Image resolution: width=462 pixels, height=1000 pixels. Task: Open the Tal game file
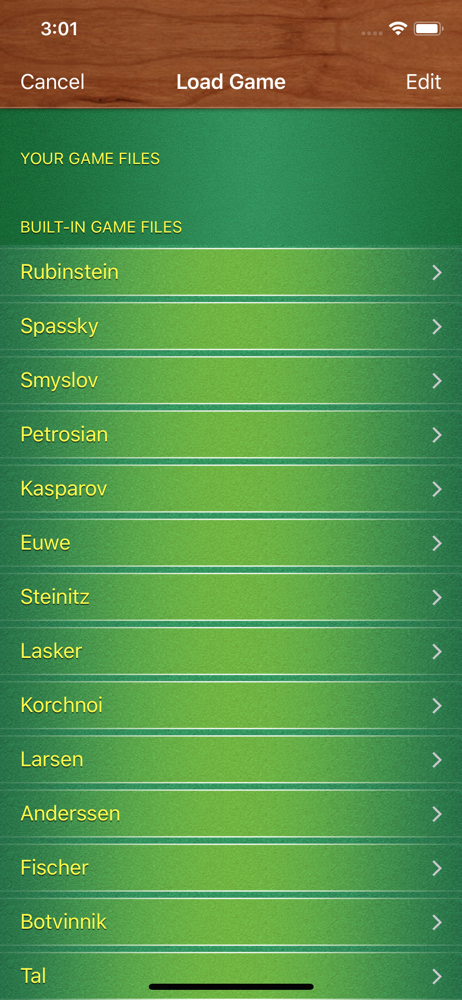[x=231, y=976]
